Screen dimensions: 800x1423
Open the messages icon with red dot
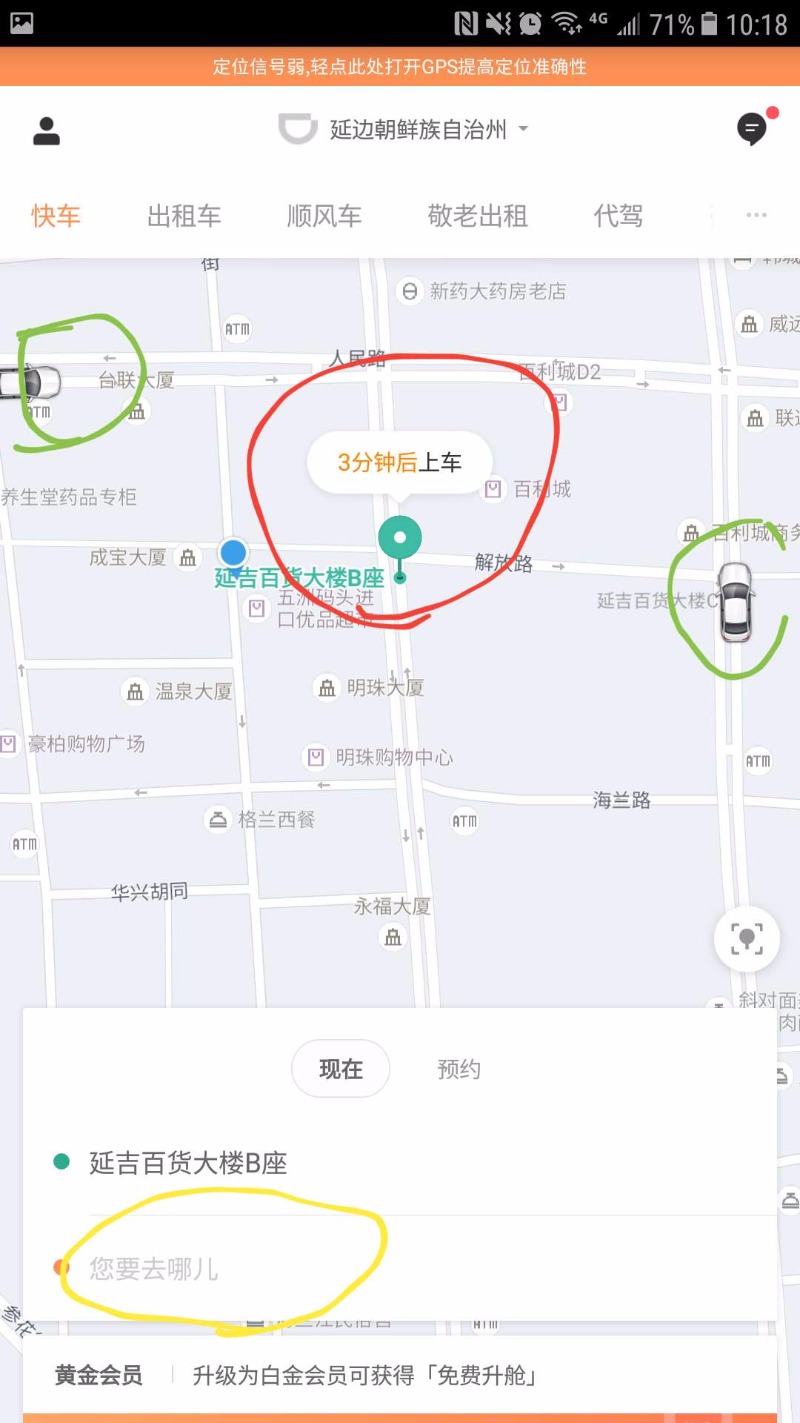point(752,129)
